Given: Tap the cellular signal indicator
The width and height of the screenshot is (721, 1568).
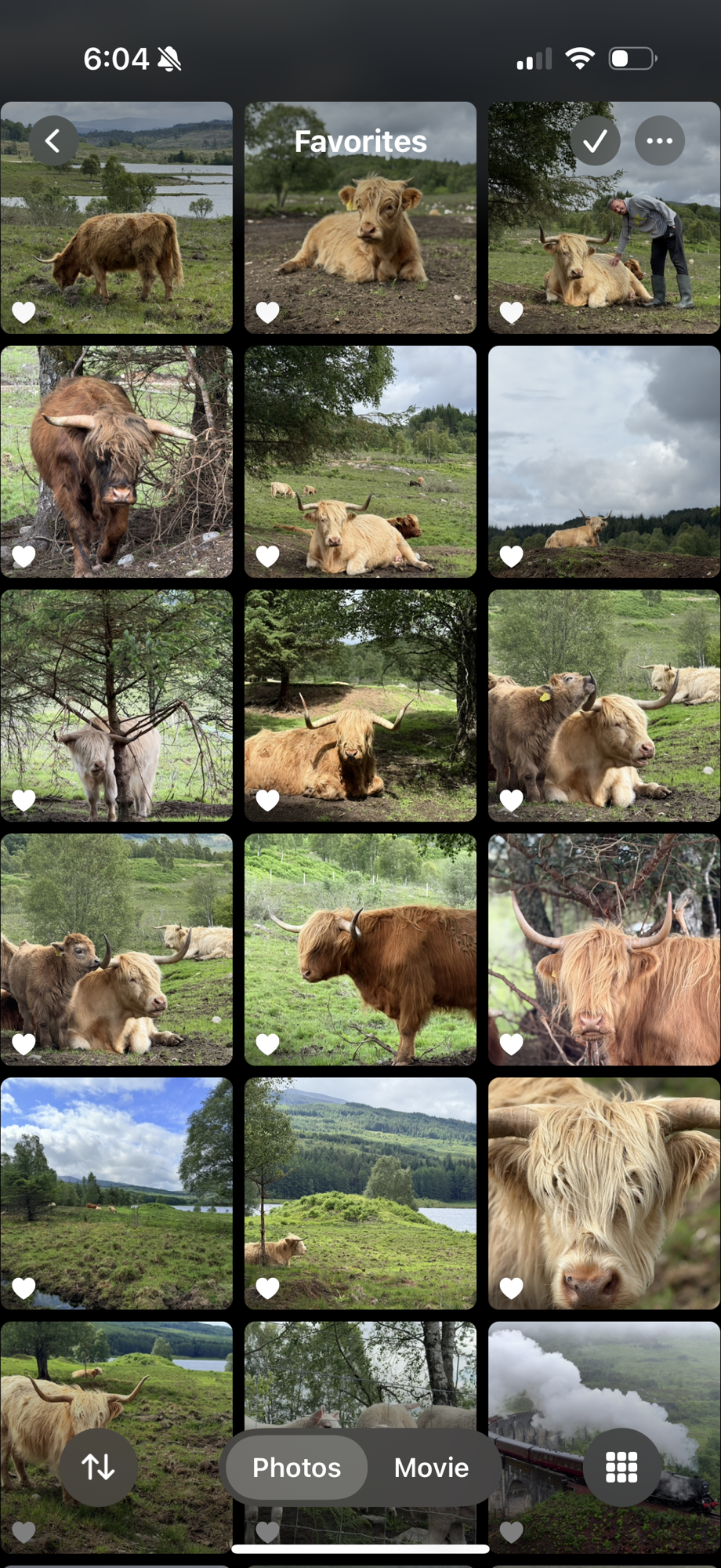Looking at the screenshot, I should (533, 56).
